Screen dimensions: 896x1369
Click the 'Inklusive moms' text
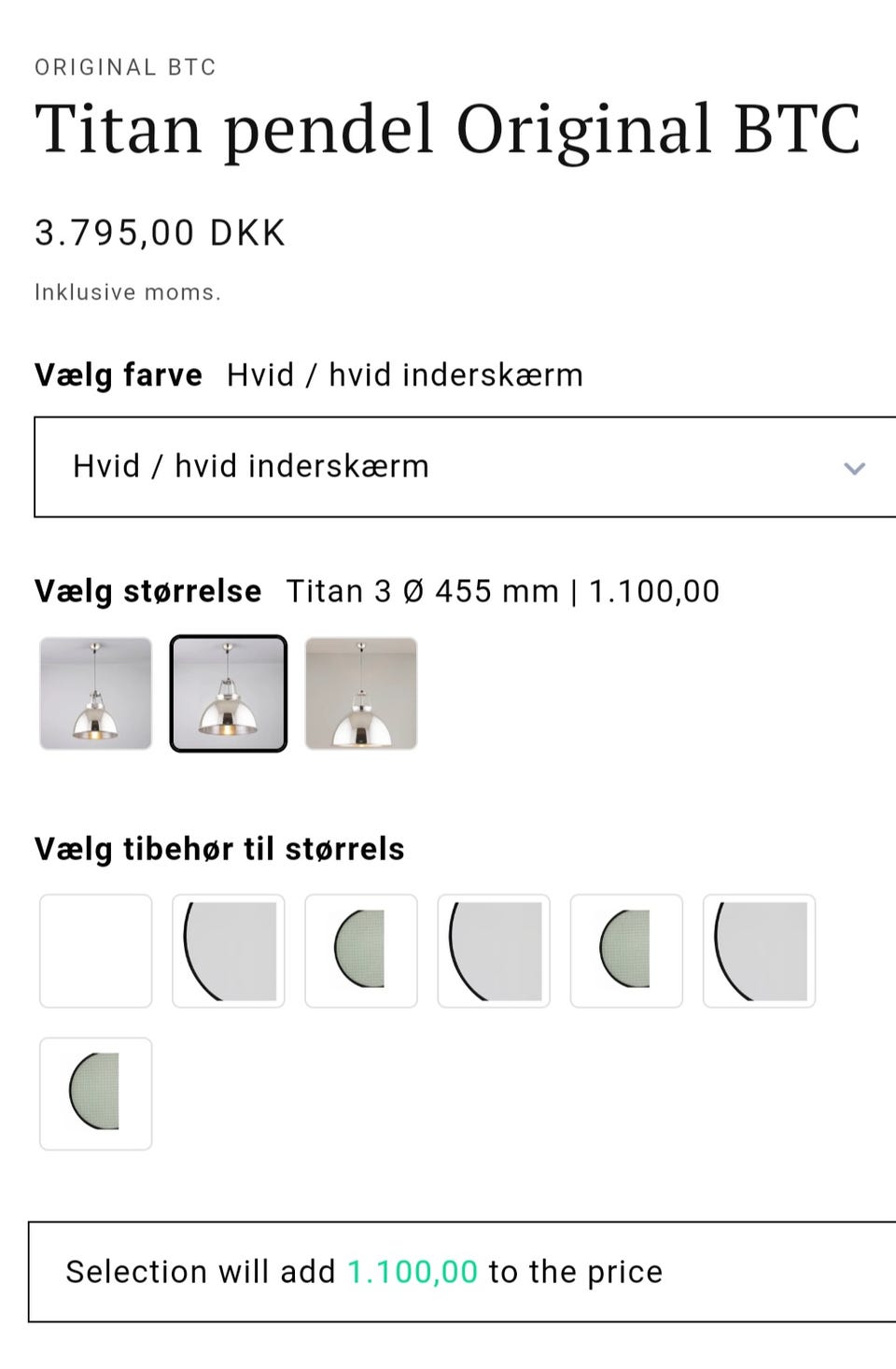click(128, 291)
